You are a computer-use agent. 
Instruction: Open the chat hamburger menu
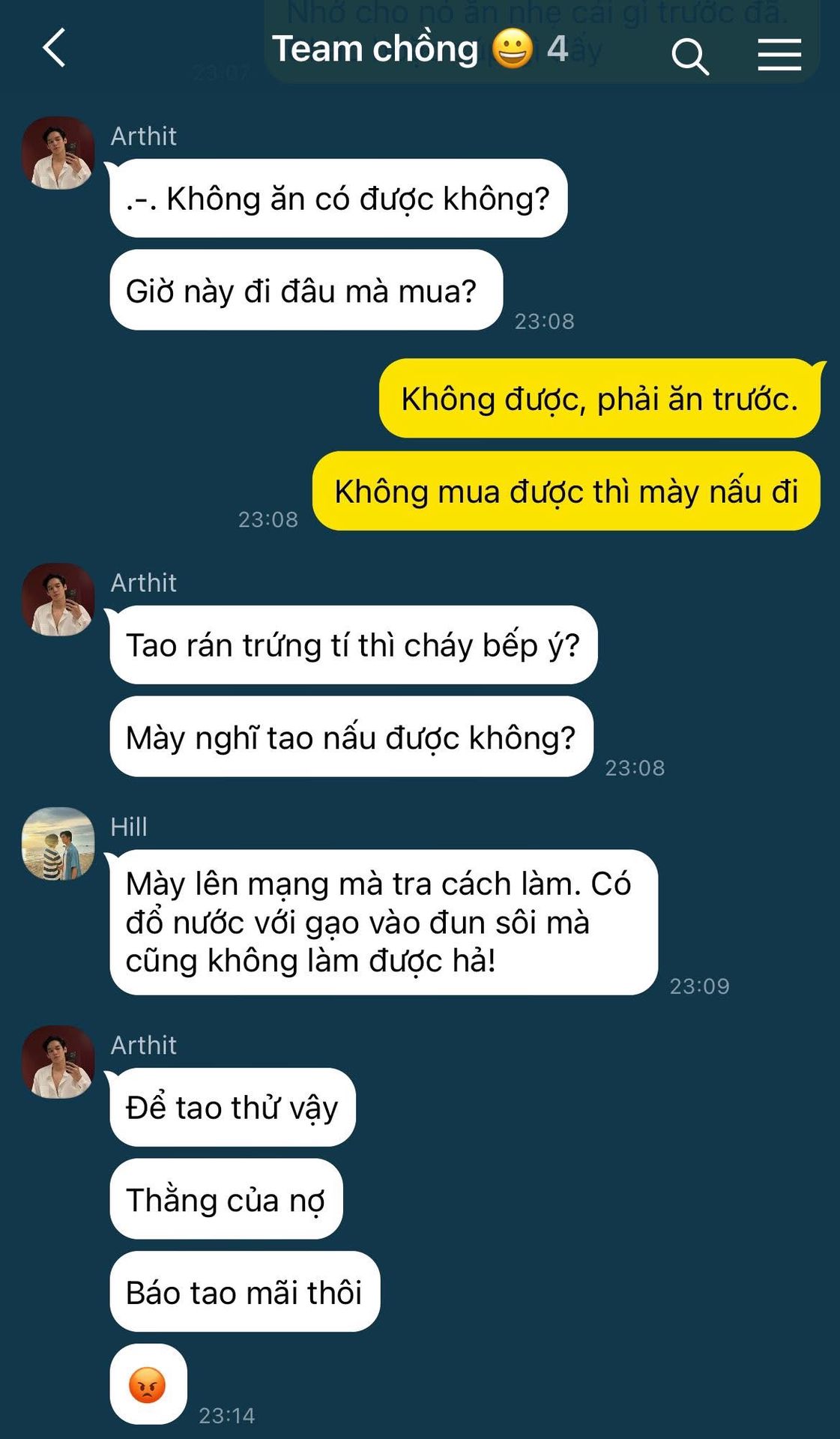click(x=779, y=55)
